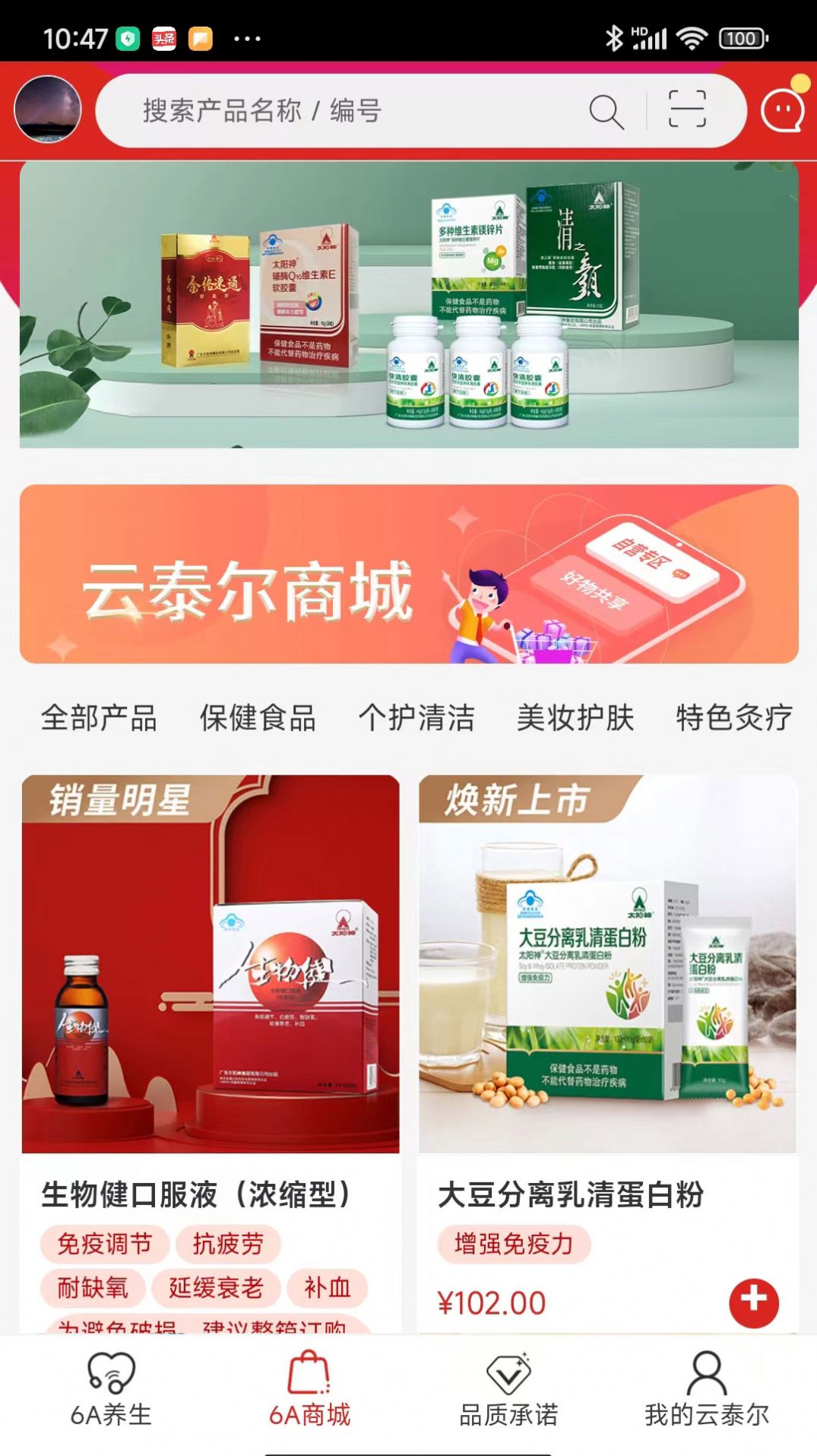Select the 保健食品 category
This screenshot has height=1456, width=817.
[258, 718]
